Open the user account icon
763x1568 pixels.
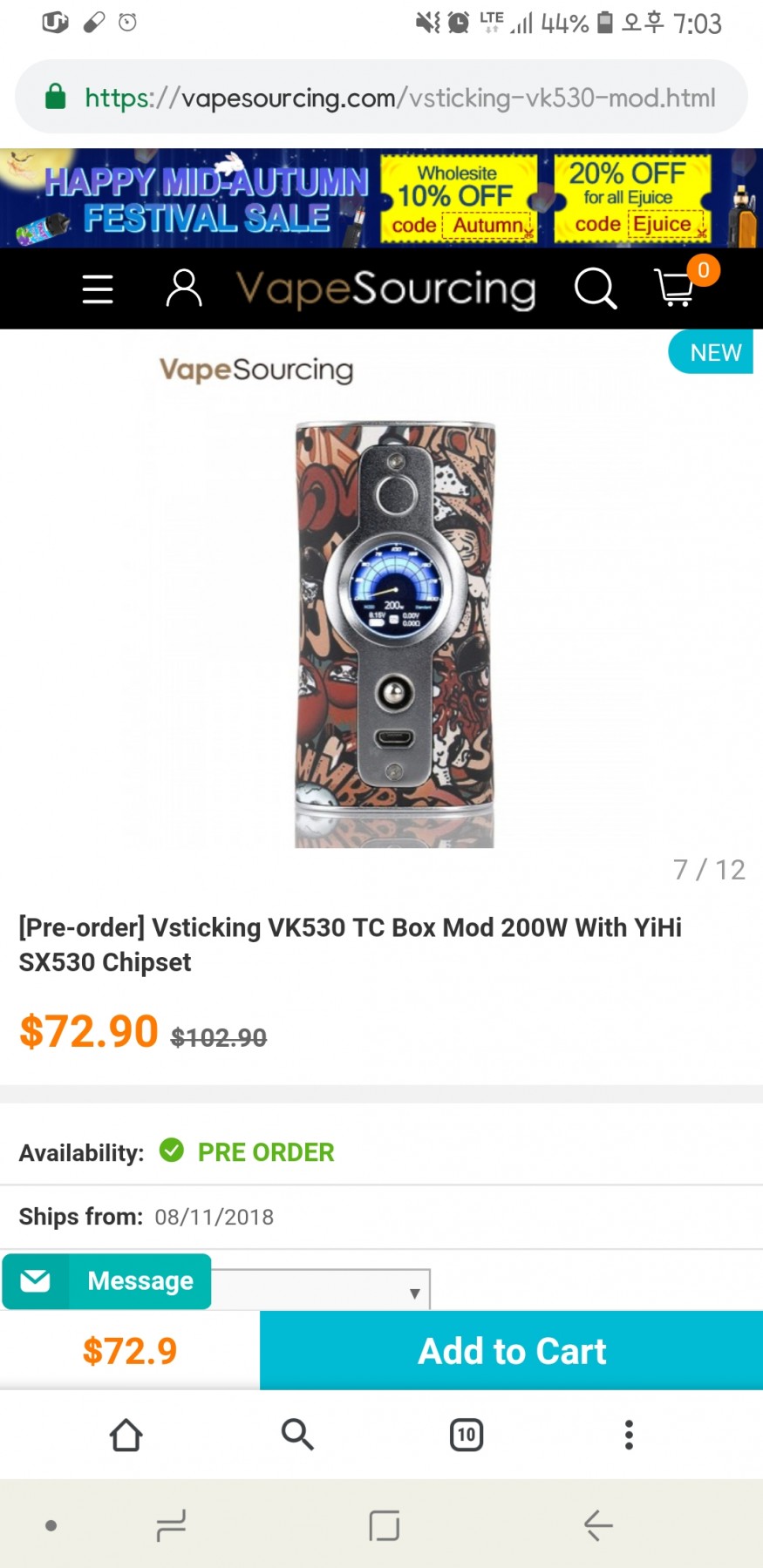click(x=184, y=288)
